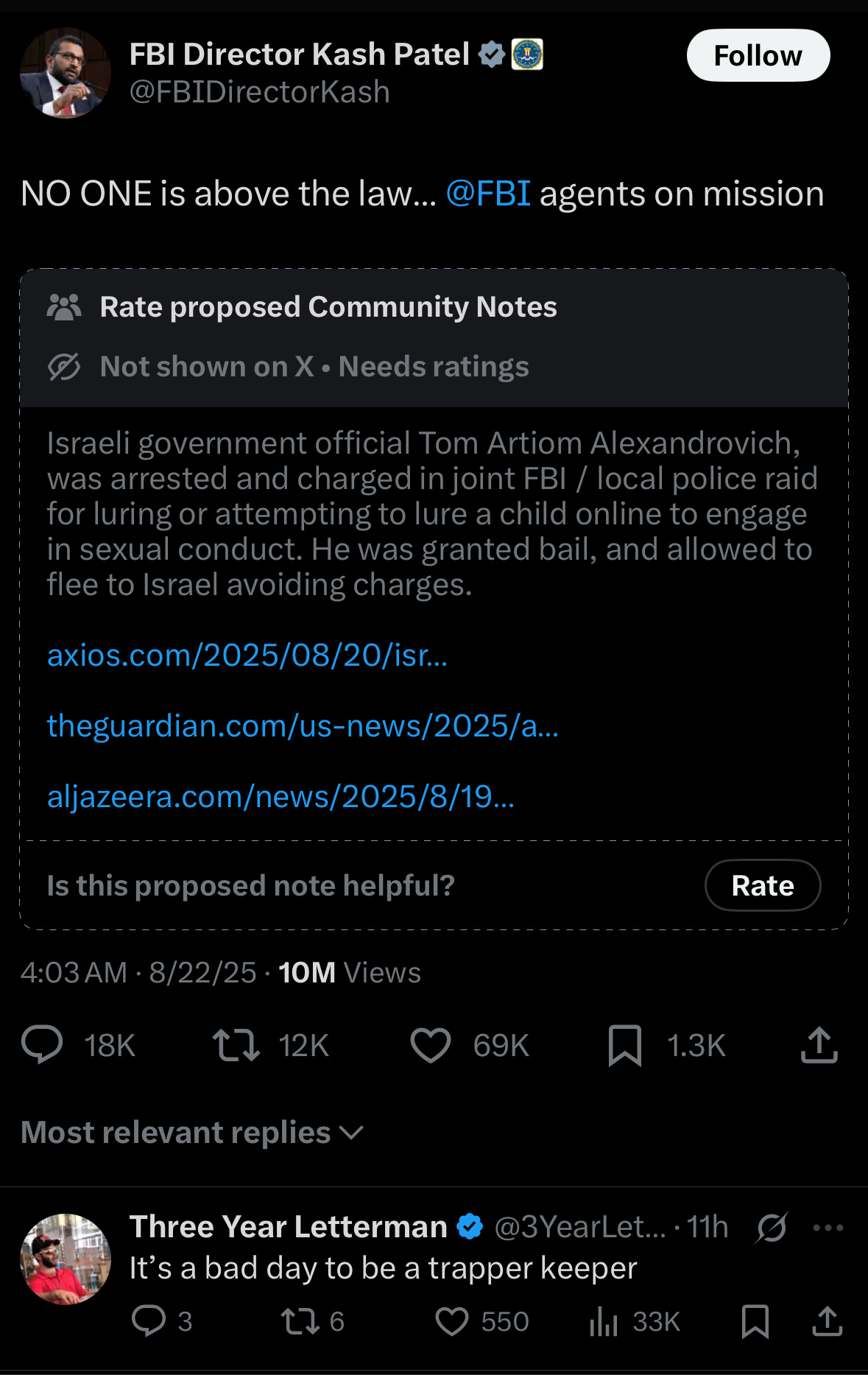
Task: Open the axios.com source link
Action: pyautogui.click(x=247, y=655)
